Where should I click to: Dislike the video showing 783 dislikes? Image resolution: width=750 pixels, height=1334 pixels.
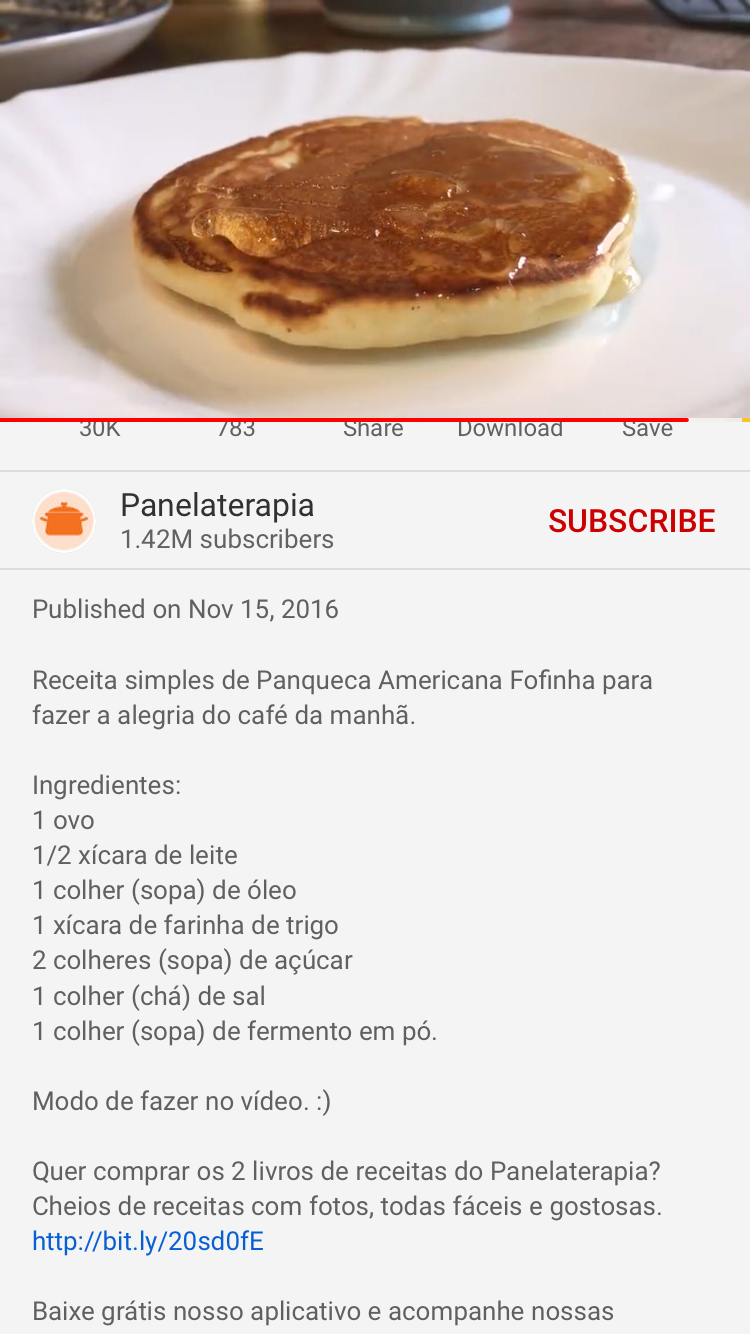click(x=237, y=428)
